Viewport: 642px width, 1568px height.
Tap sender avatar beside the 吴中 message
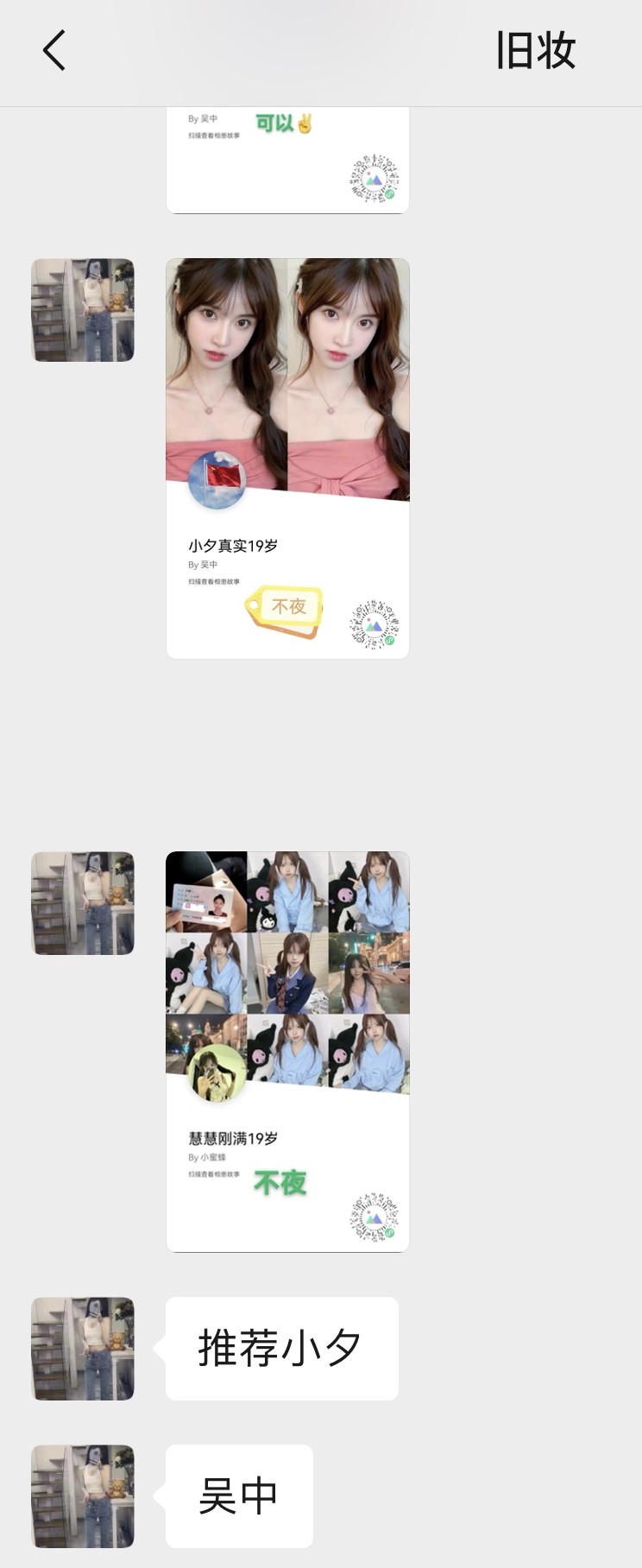(x=83, y=1495)
